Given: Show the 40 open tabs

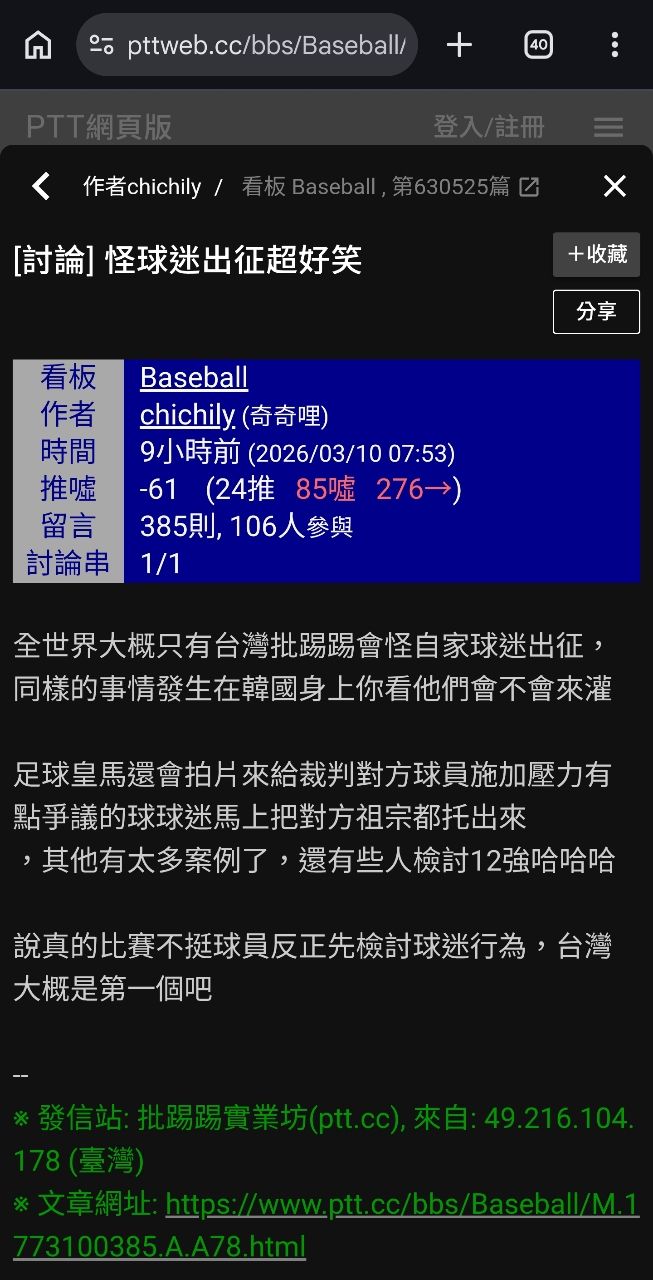Looking at the screenshot, I should (x=539, y=45).
